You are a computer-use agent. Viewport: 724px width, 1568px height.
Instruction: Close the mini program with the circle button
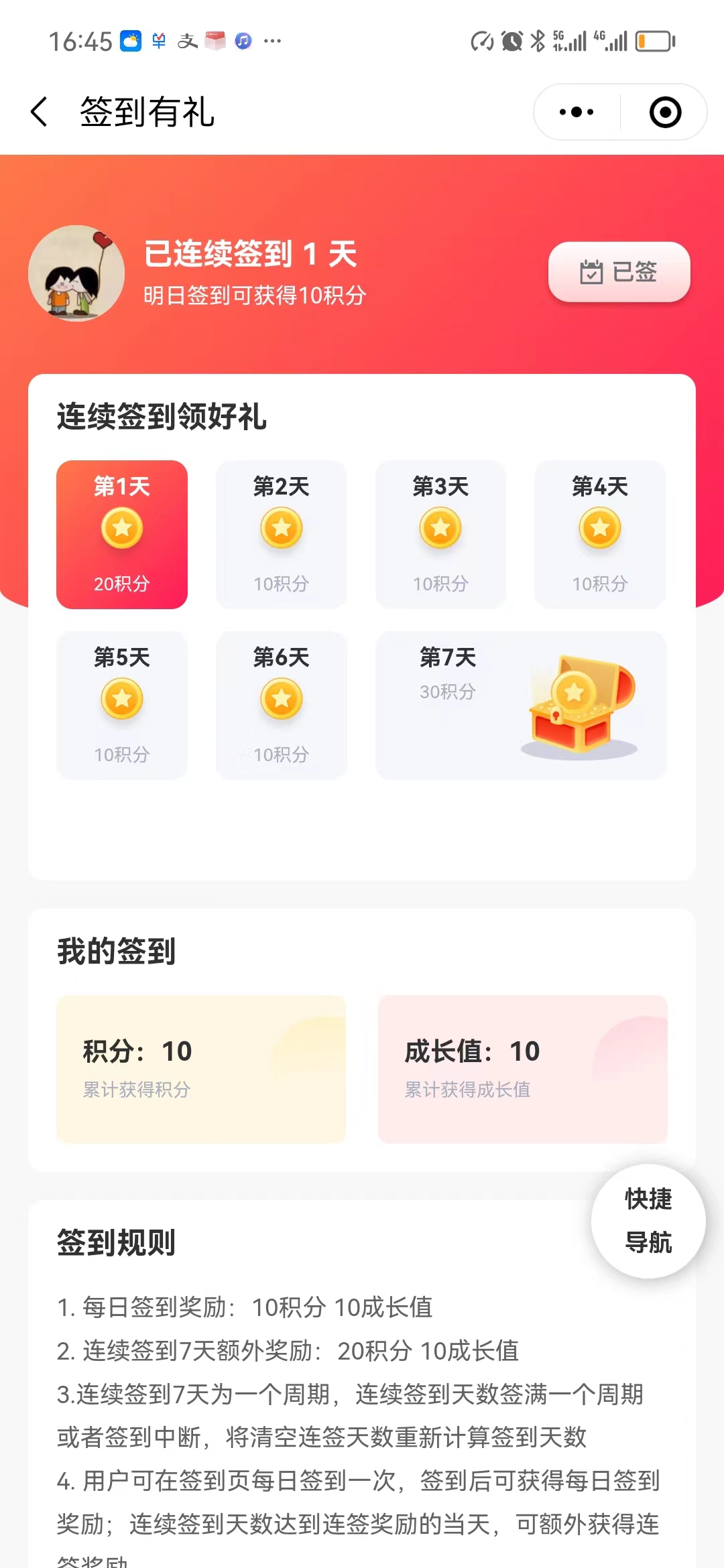click(x=665, y=112)
